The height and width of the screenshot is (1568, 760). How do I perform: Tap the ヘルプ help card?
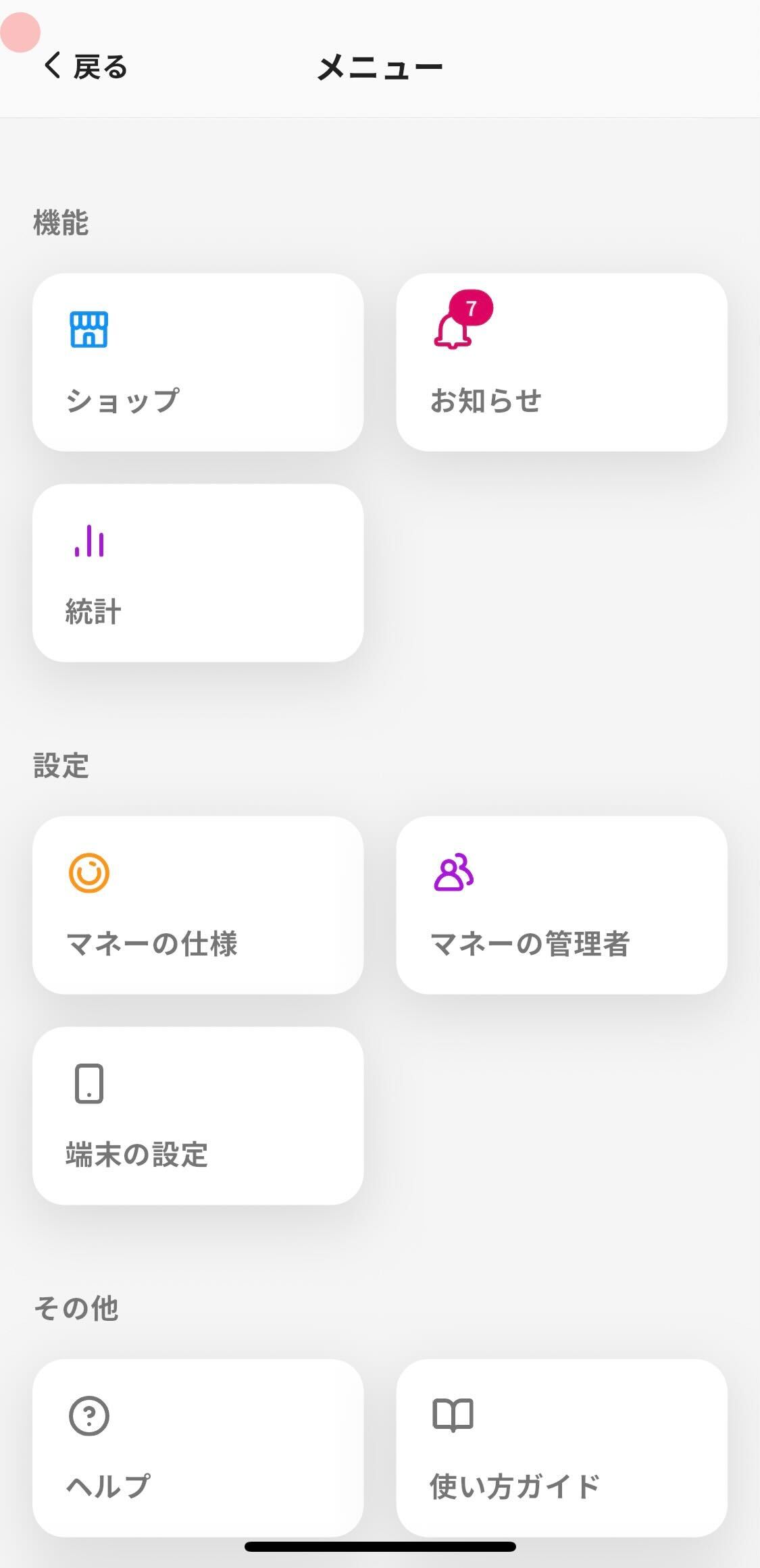point(198,1448)
